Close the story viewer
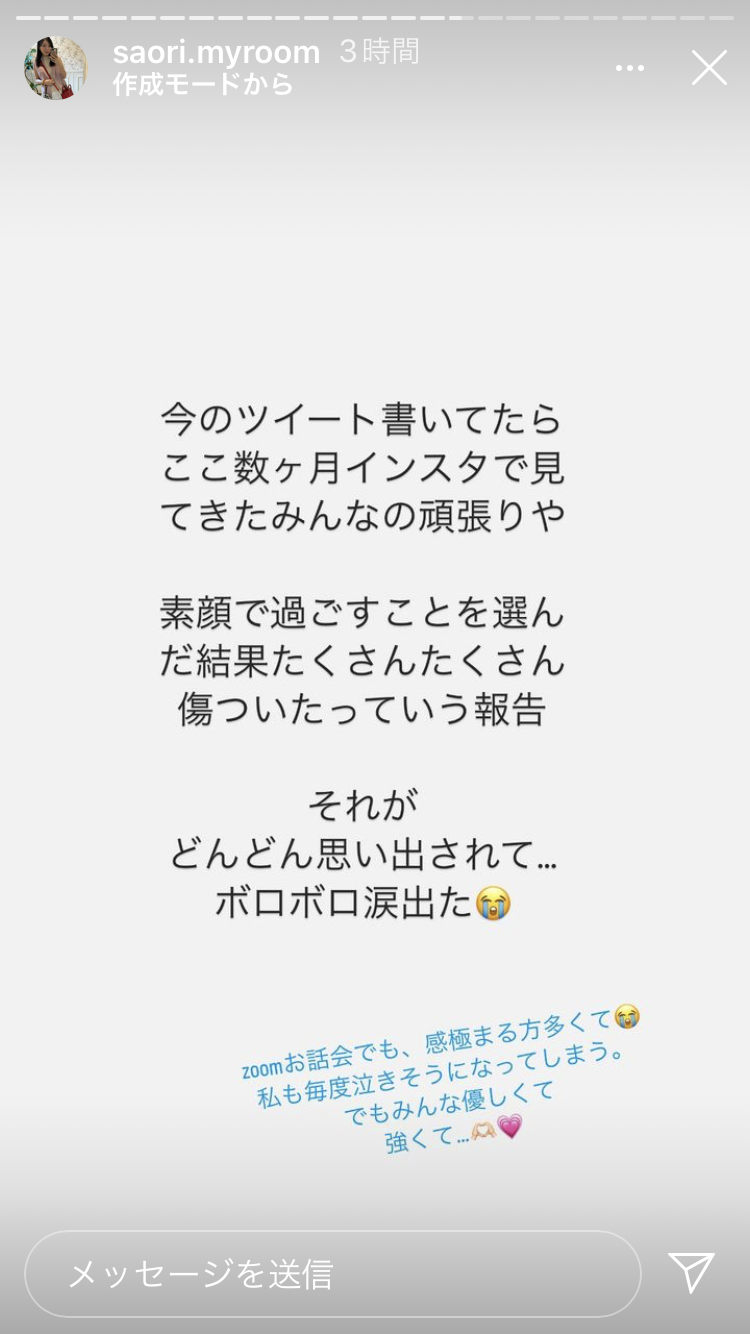The width and height of the screenshot is (750, 1334). 709,68
